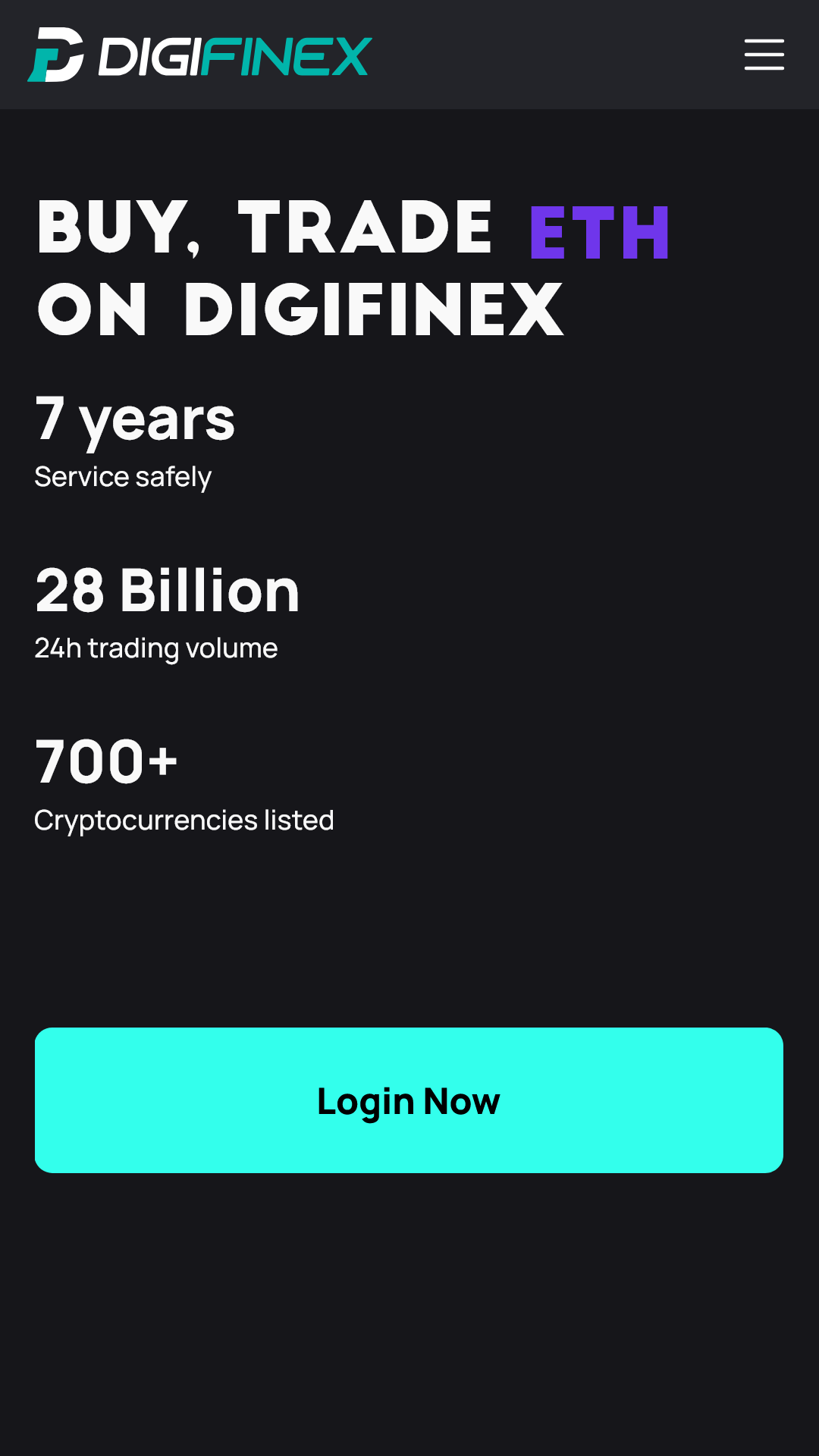Tap the 'Cryptocurrencies listed' text
This screenshot has width=819, height=1456.
click(x=184, y=820)
